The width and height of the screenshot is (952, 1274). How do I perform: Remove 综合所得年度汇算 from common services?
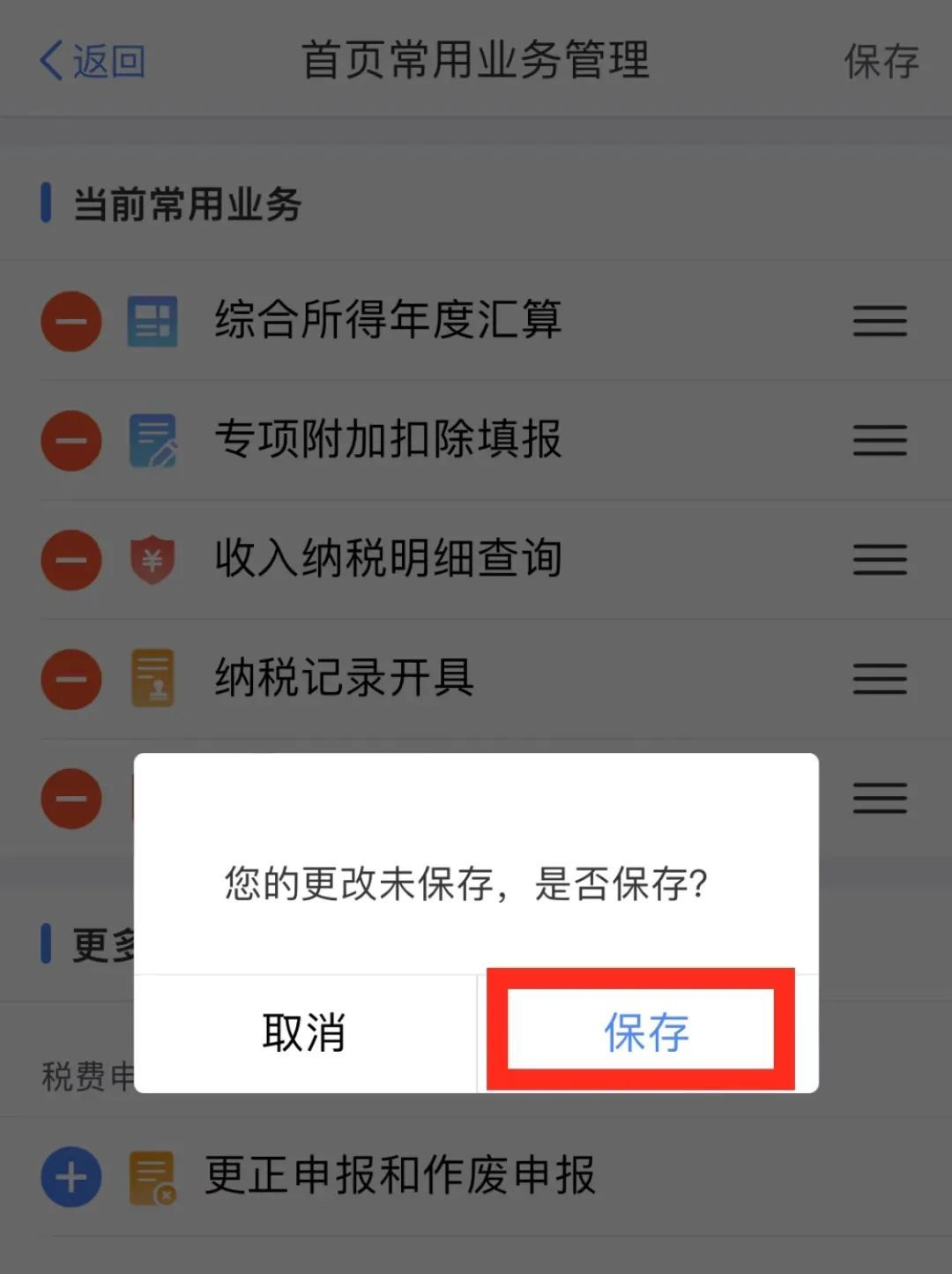pos(71,321)
